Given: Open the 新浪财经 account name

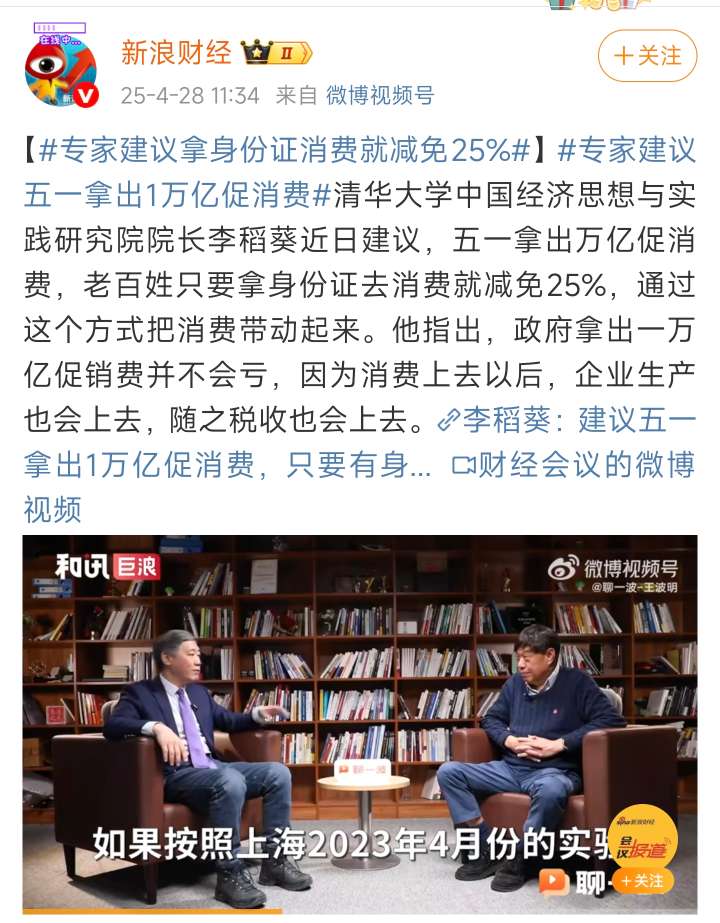Looking at the screenshot, I should [176, 52].
